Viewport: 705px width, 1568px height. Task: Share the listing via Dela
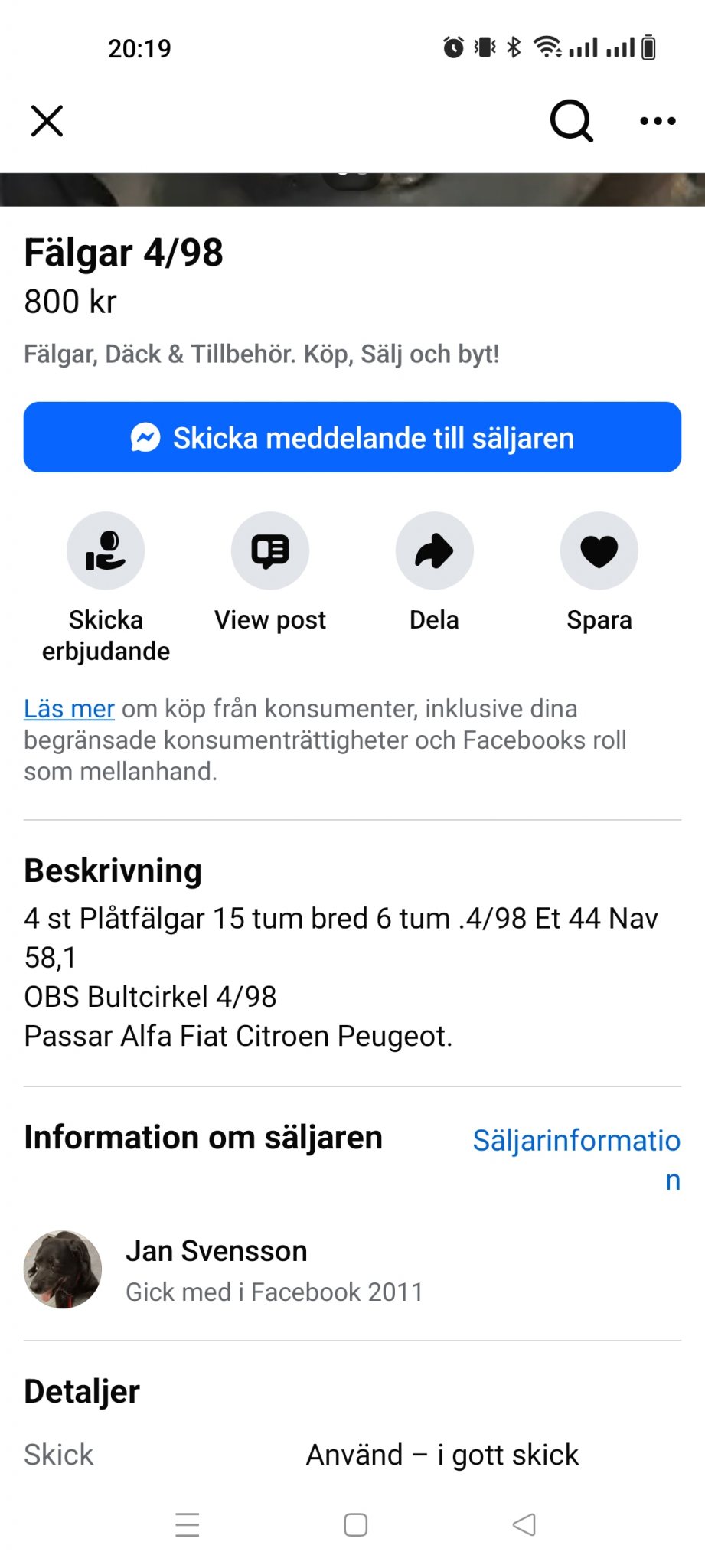tap(435, 572)
